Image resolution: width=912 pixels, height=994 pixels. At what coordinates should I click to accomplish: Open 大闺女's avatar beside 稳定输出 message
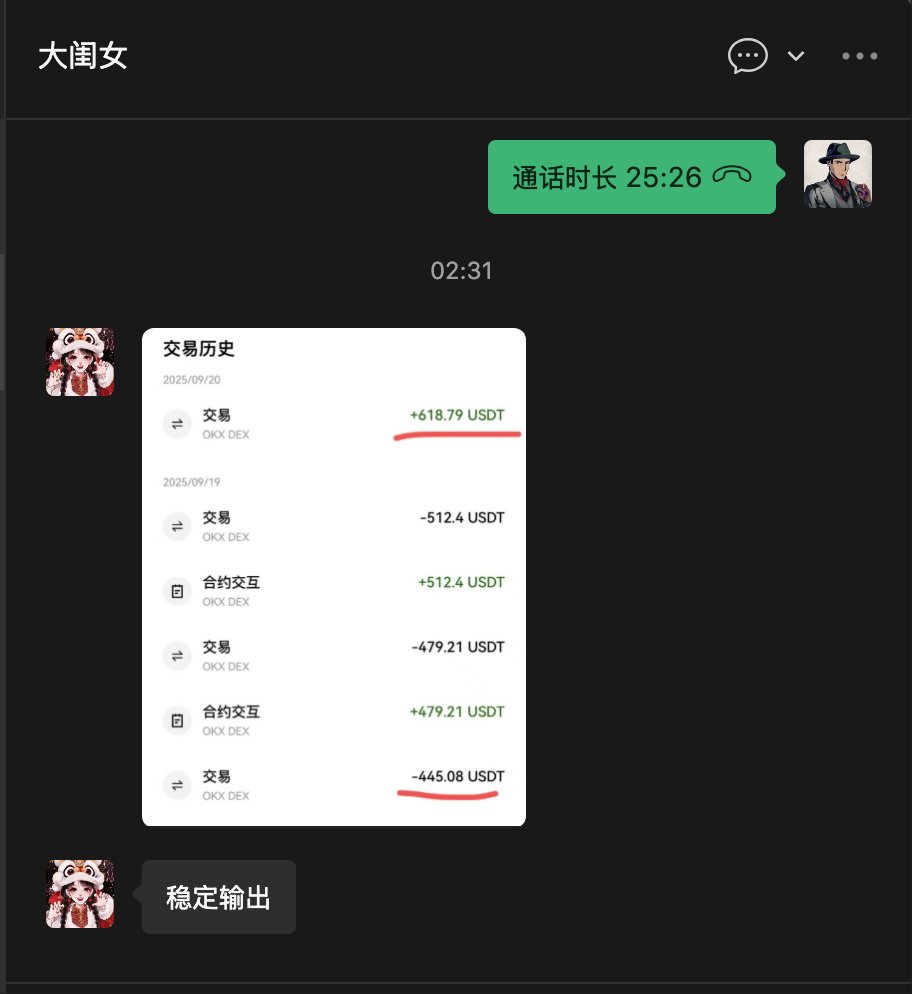point(80,894)
